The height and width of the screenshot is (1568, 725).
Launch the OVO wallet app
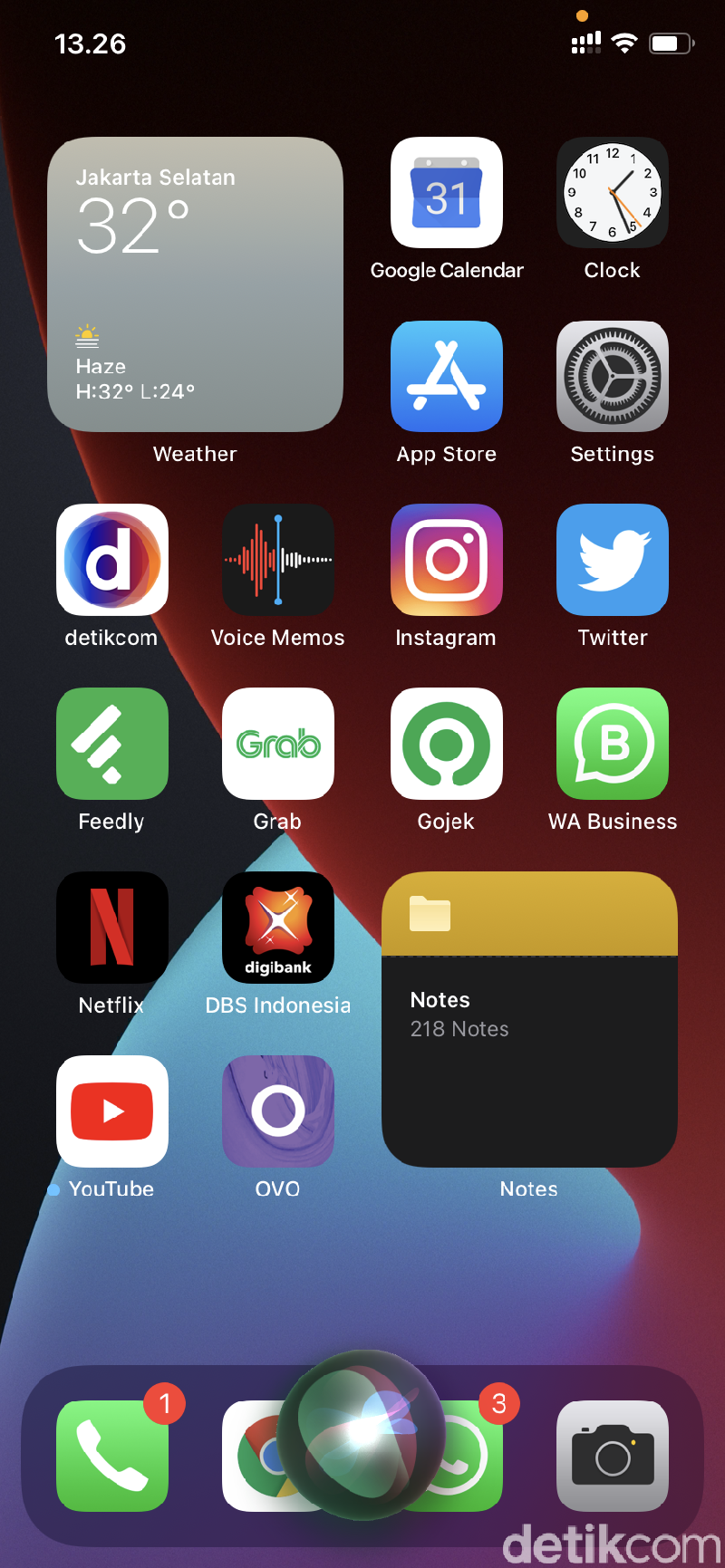[277, 1111]
